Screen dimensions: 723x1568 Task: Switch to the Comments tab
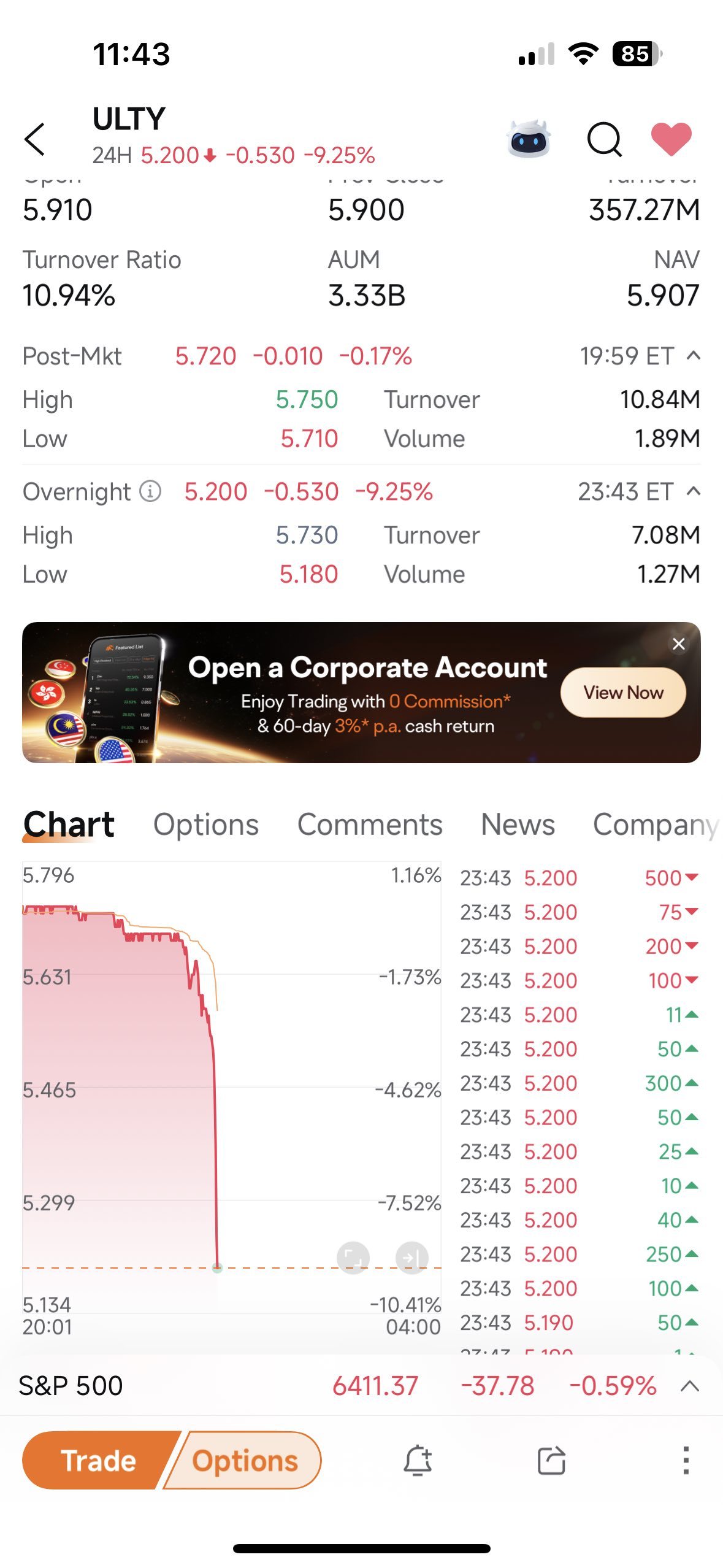pos(370,824)
